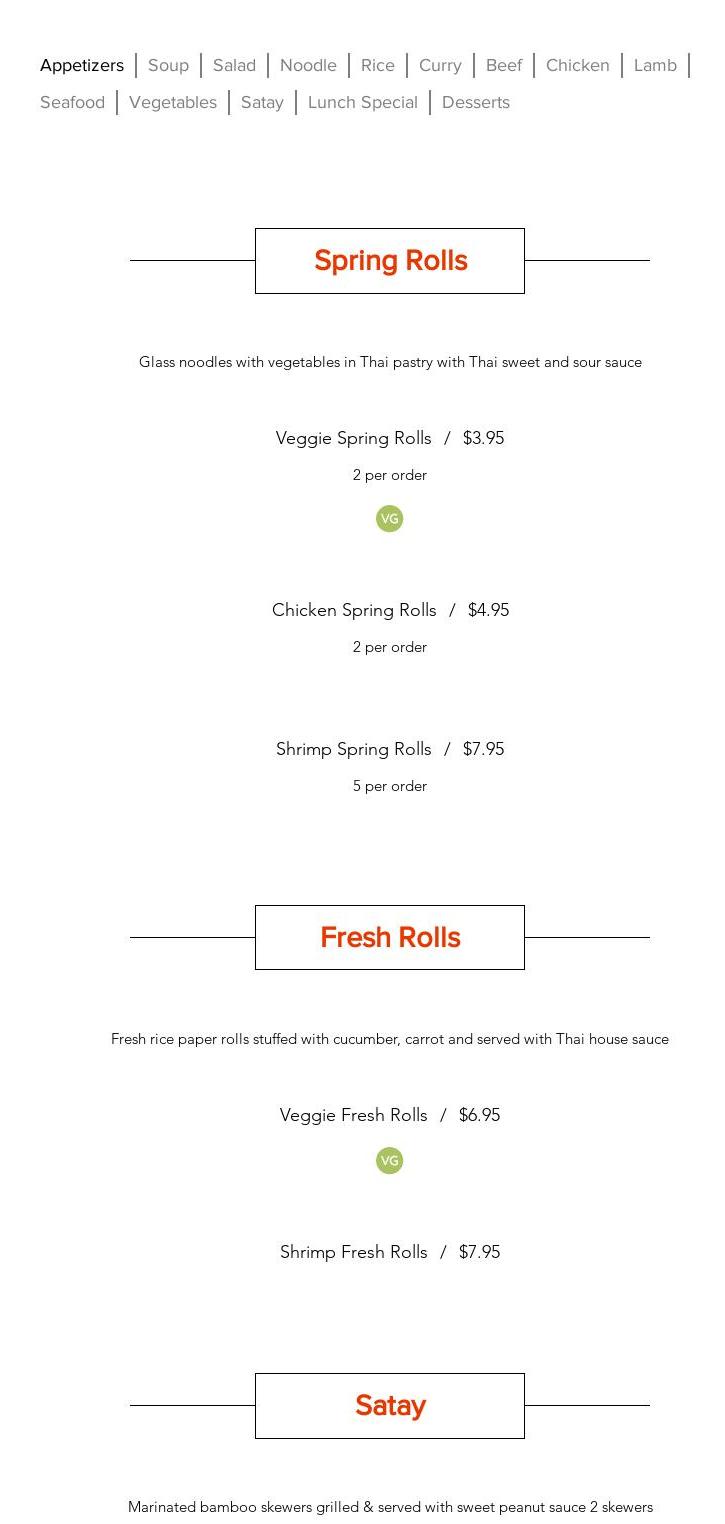Switch to the Curry tab
This screenshot has height=1524, width=725.
440,65
